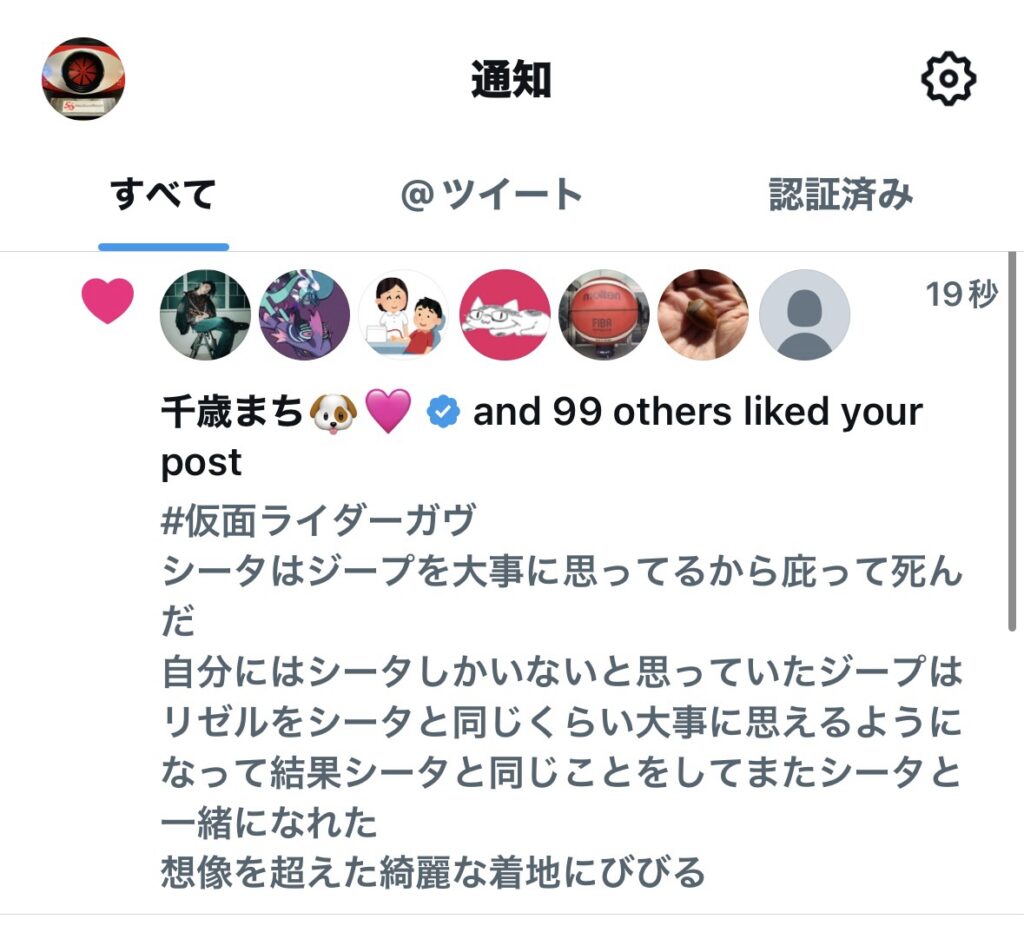Viewport: 1024px width, 926px height.
Task: View 千歳まち's profile from the notification
Action: point(232,412)
